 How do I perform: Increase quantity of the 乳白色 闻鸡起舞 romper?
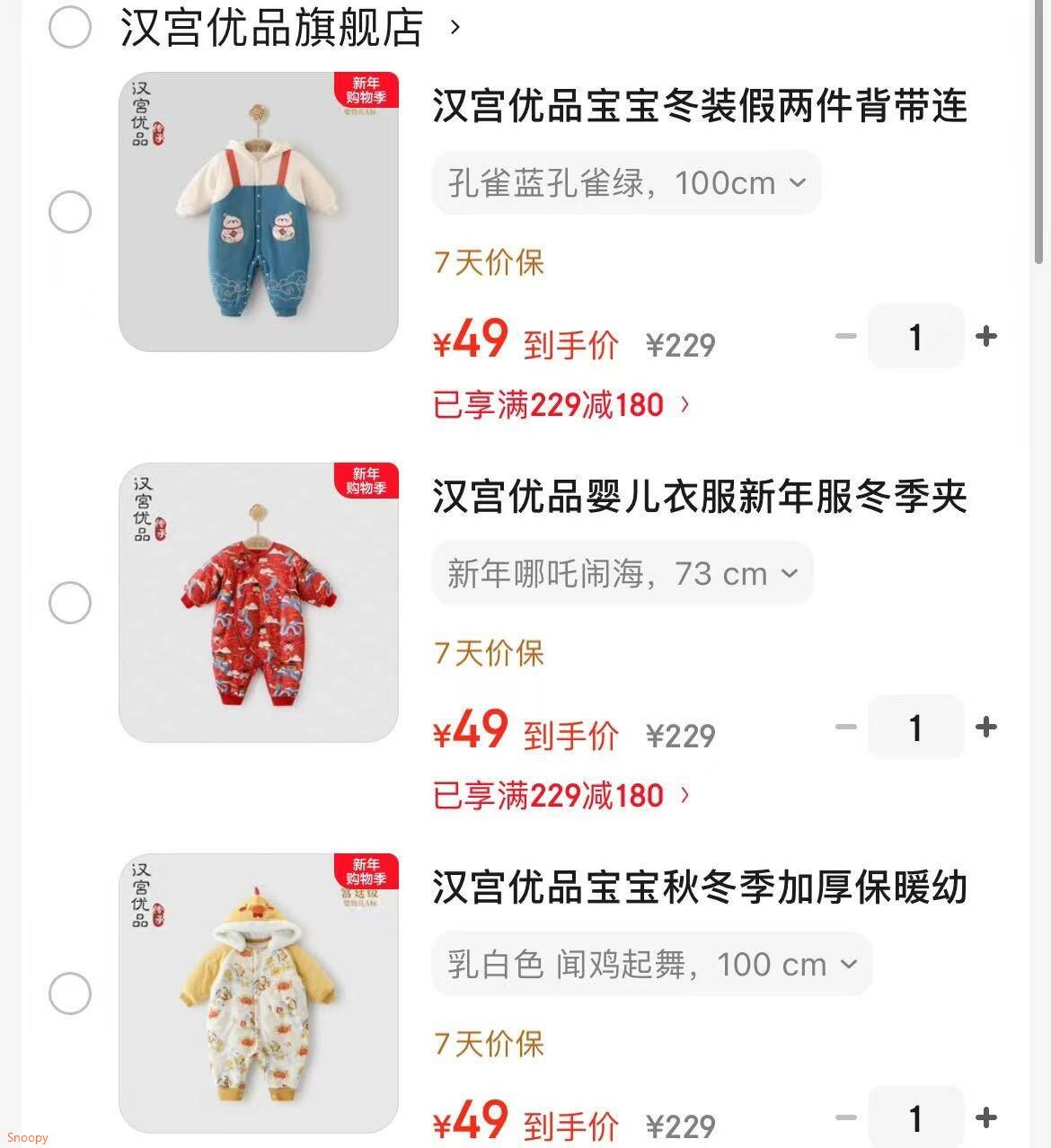click(986, 1117)
